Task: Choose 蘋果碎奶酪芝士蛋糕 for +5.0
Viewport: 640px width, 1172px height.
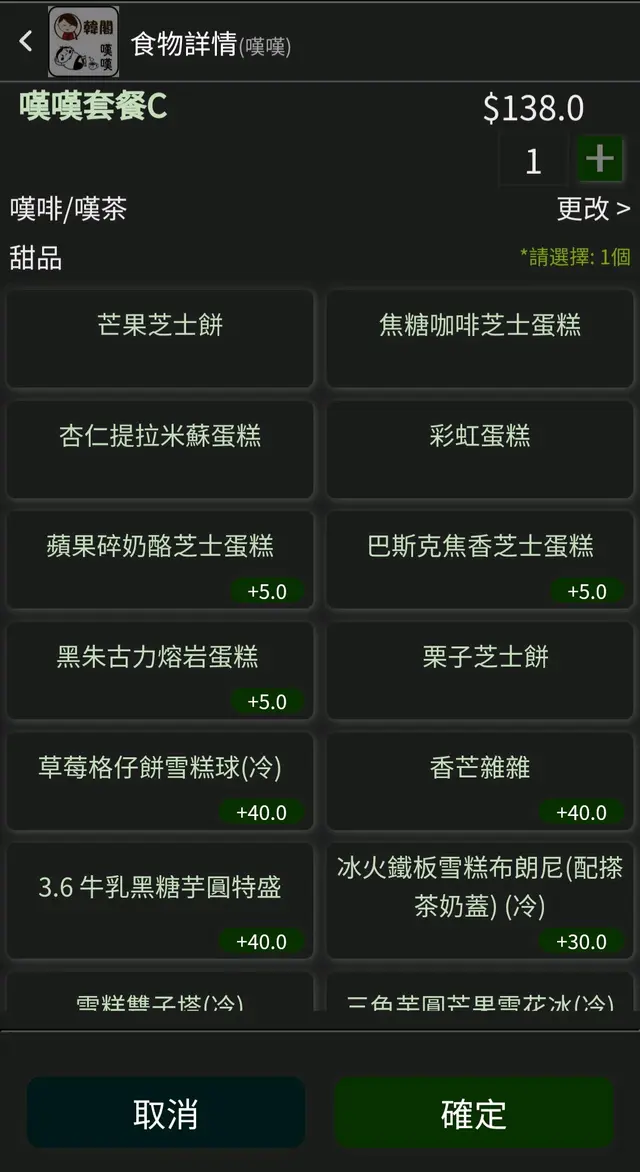Action: click(x=160, y=559)
